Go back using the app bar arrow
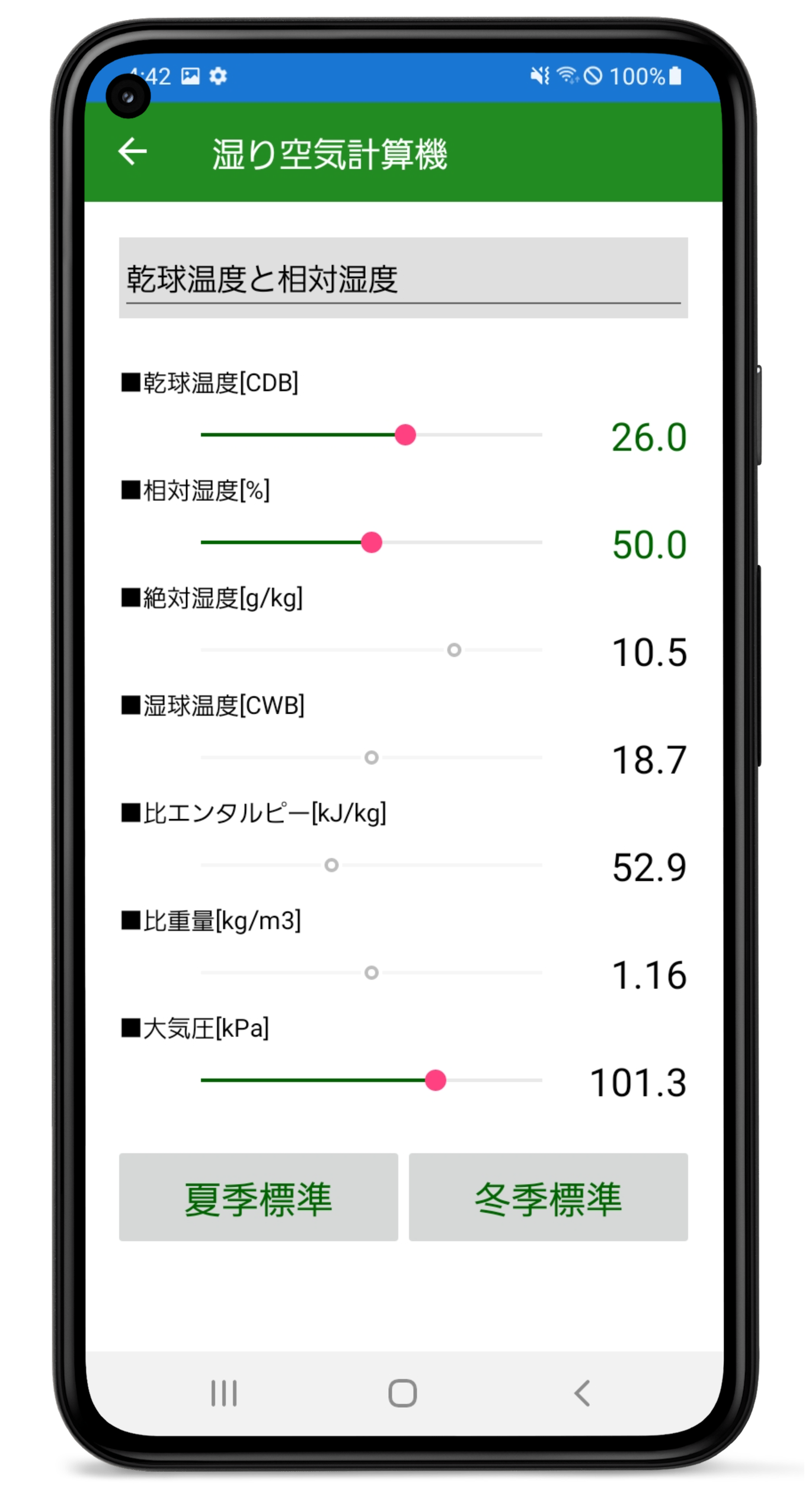 click(133, 152)
